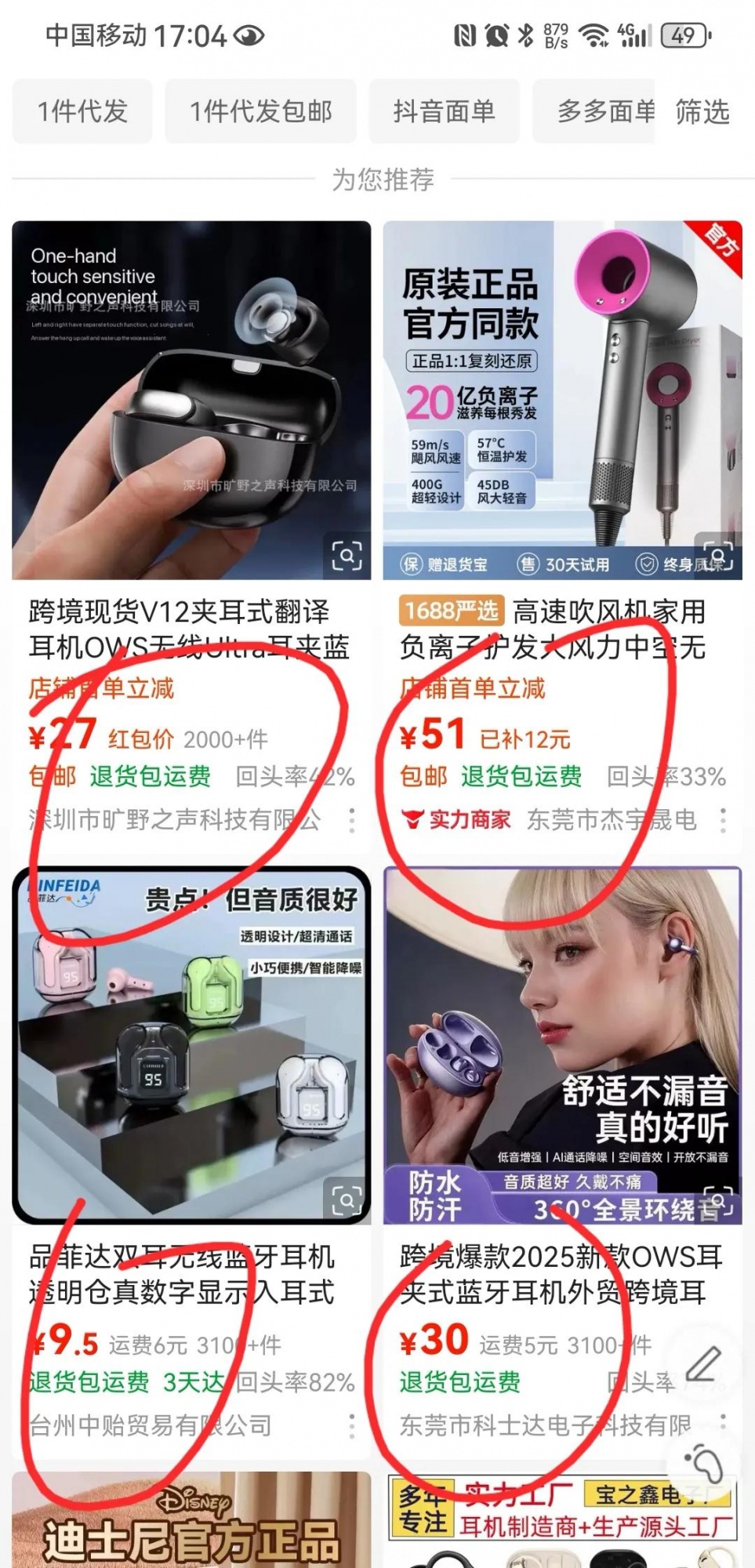Apply the 抖音面单 filter chip

pyautogui.click(x=444, y=111)
